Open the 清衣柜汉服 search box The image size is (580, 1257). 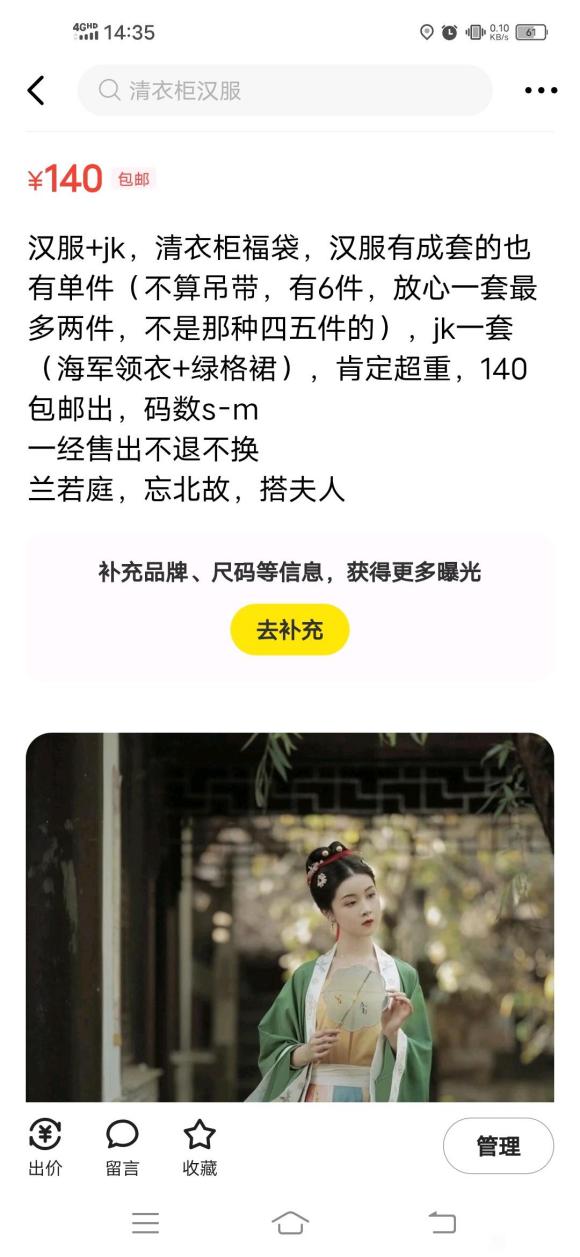(285, 91)
